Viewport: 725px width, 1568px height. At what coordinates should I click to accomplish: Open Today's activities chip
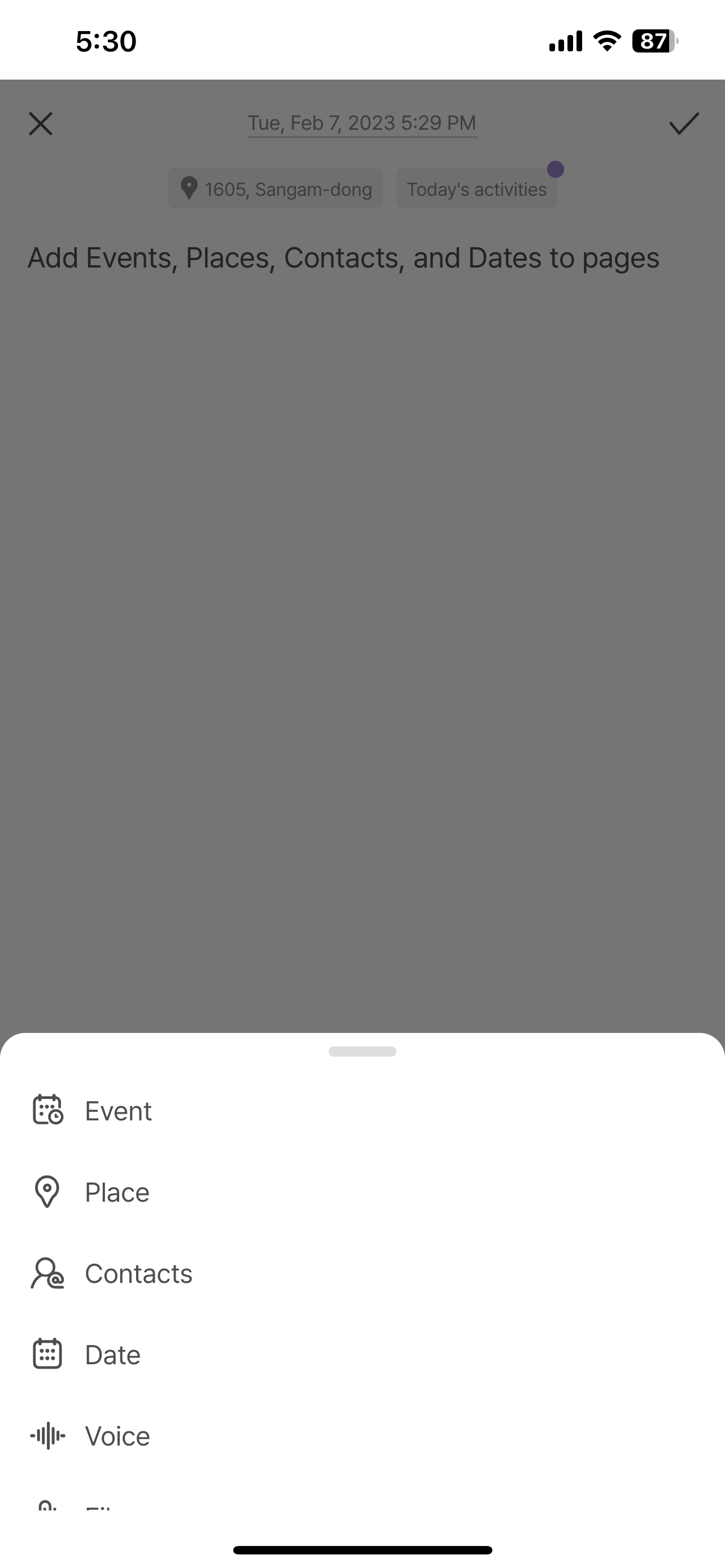477,189
